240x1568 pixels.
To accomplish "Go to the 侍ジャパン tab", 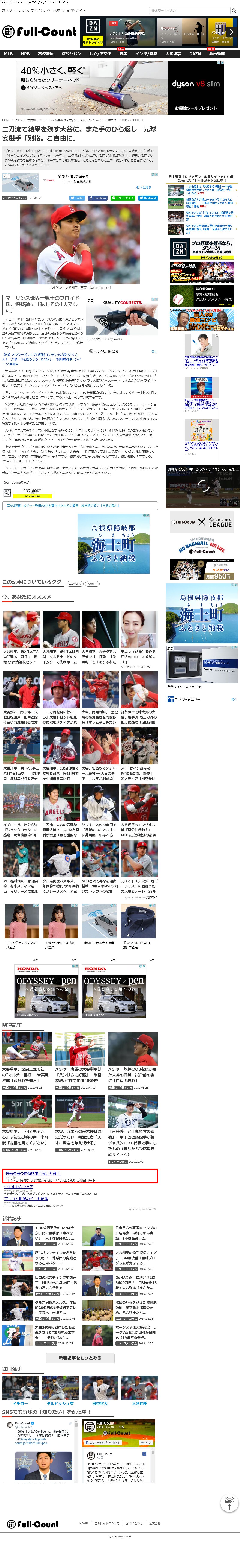I will [x=71, y=54].
